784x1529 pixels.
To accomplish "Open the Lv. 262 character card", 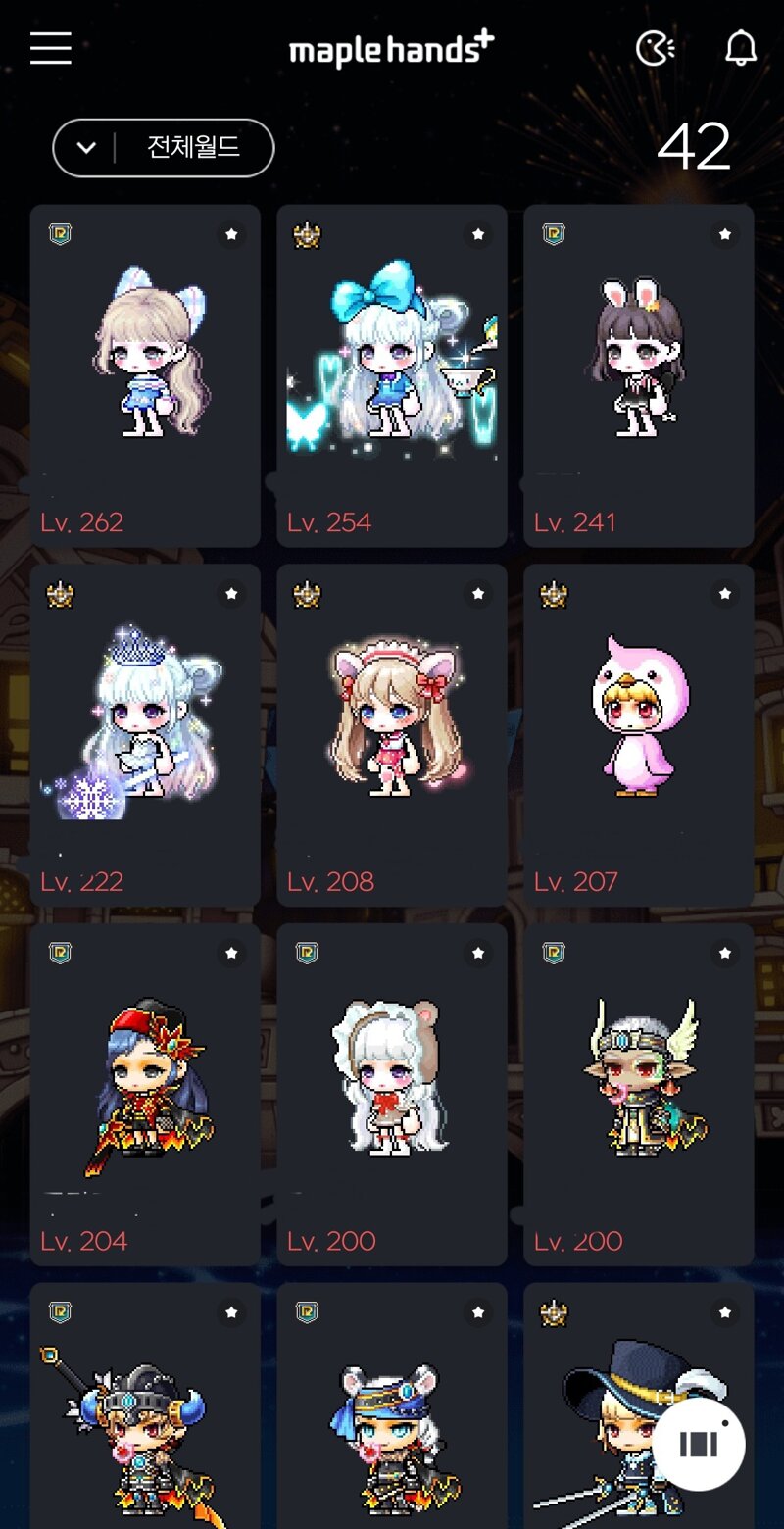I will [x=145, y=376].
